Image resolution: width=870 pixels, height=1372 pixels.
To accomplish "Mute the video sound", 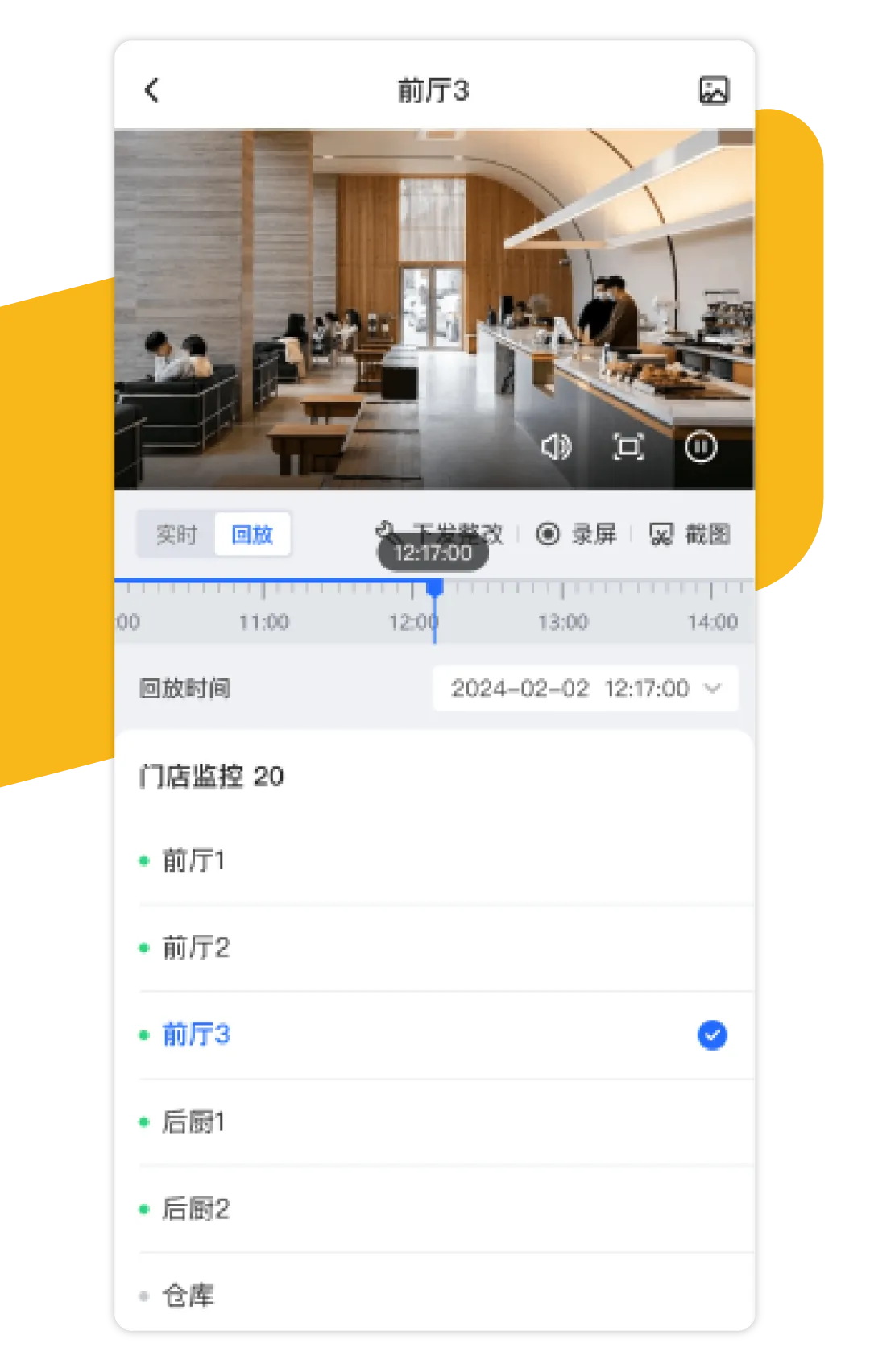I will tap(556, 446).
